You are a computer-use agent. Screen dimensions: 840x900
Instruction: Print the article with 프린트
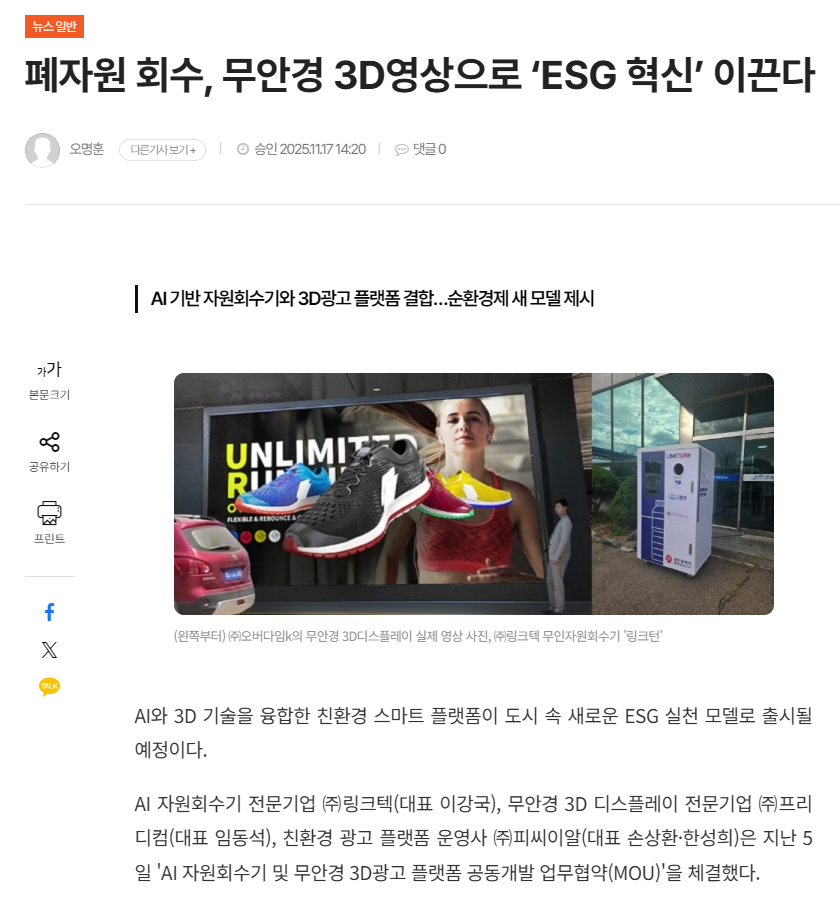click(x=49, y=523)
